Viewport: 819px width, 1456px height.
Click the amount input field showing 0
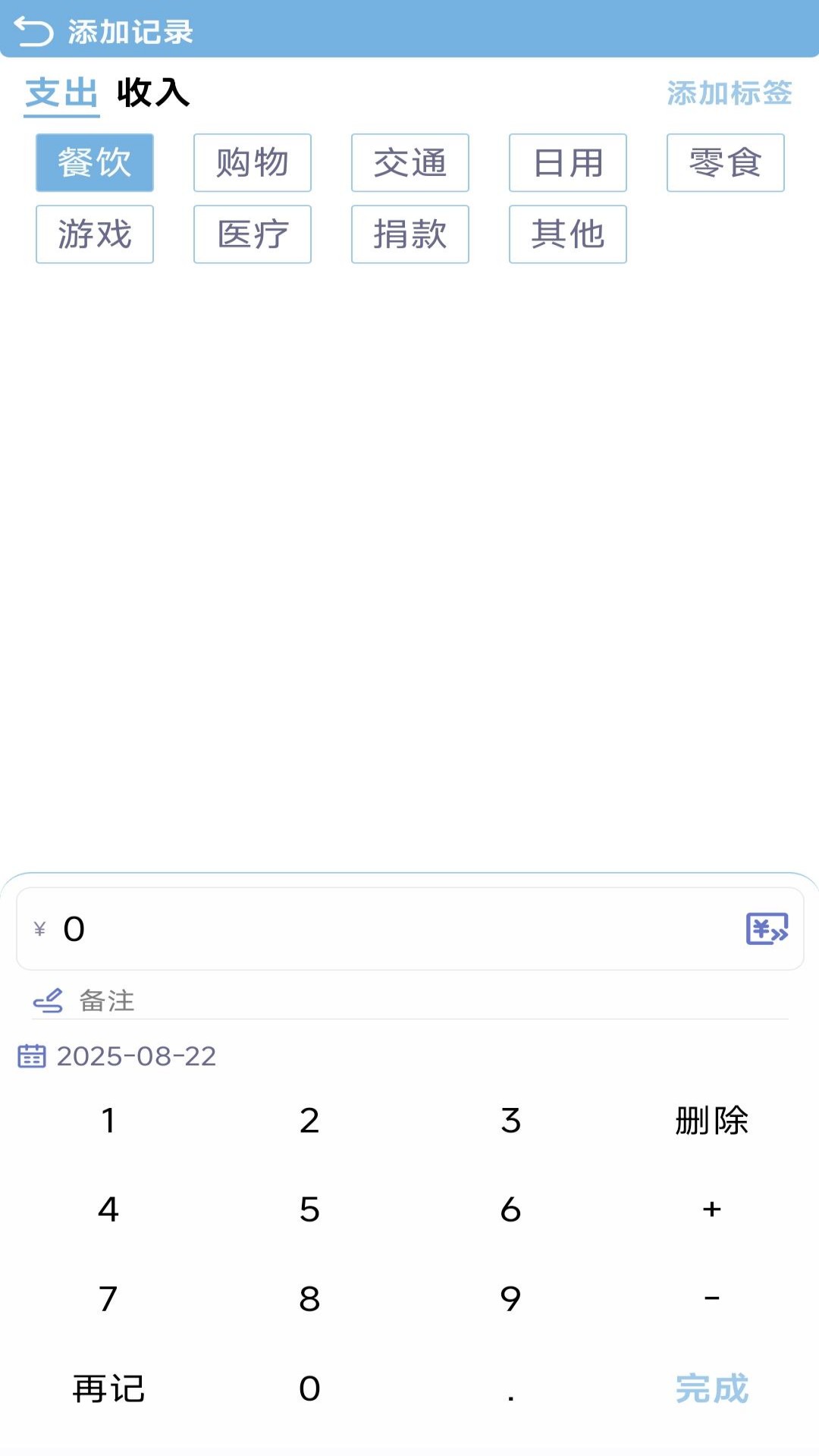(303, 929)
